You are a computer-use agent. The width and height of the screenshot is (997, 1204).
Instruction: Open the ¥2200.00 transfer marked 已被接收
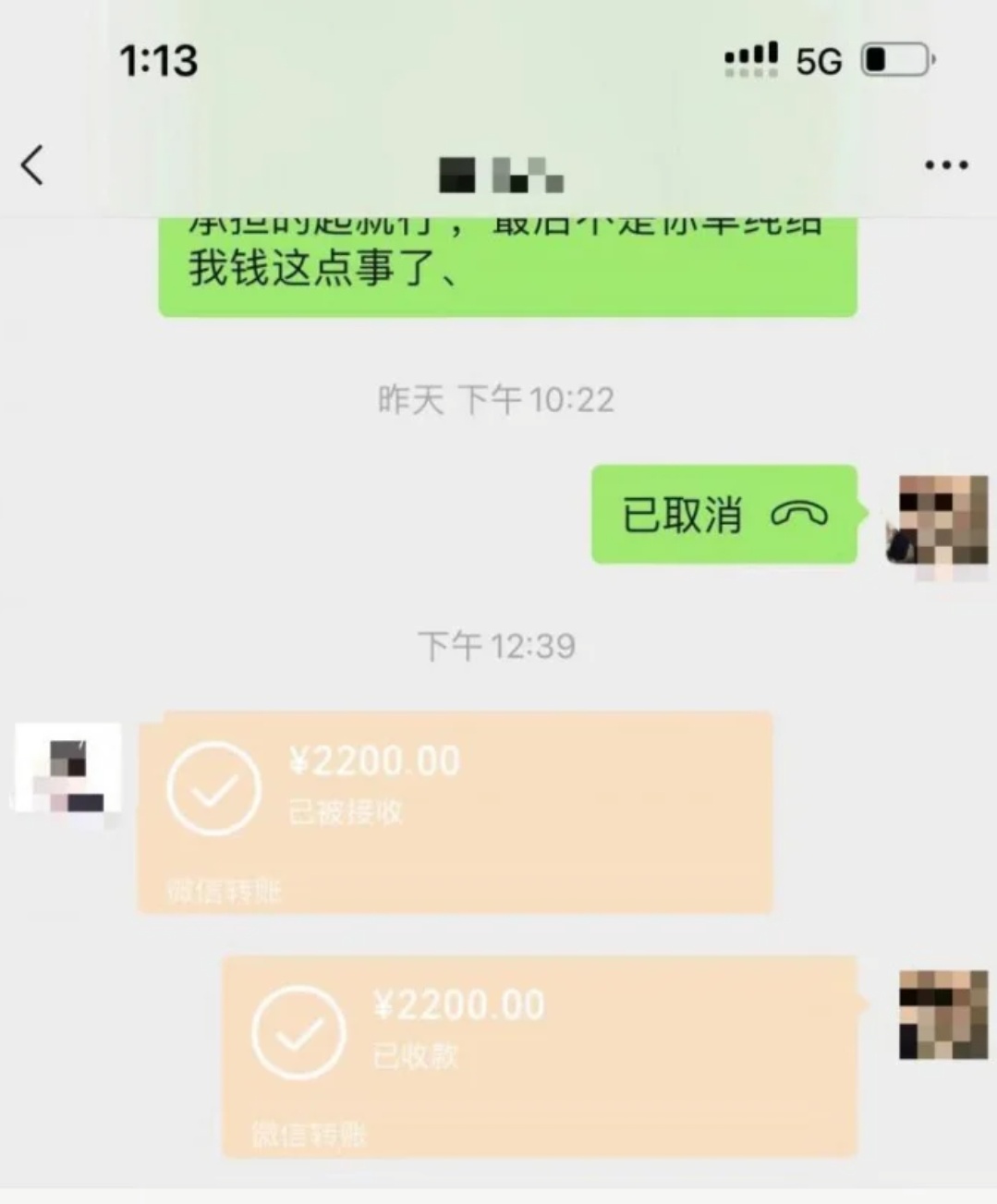[x=455, y=812]
